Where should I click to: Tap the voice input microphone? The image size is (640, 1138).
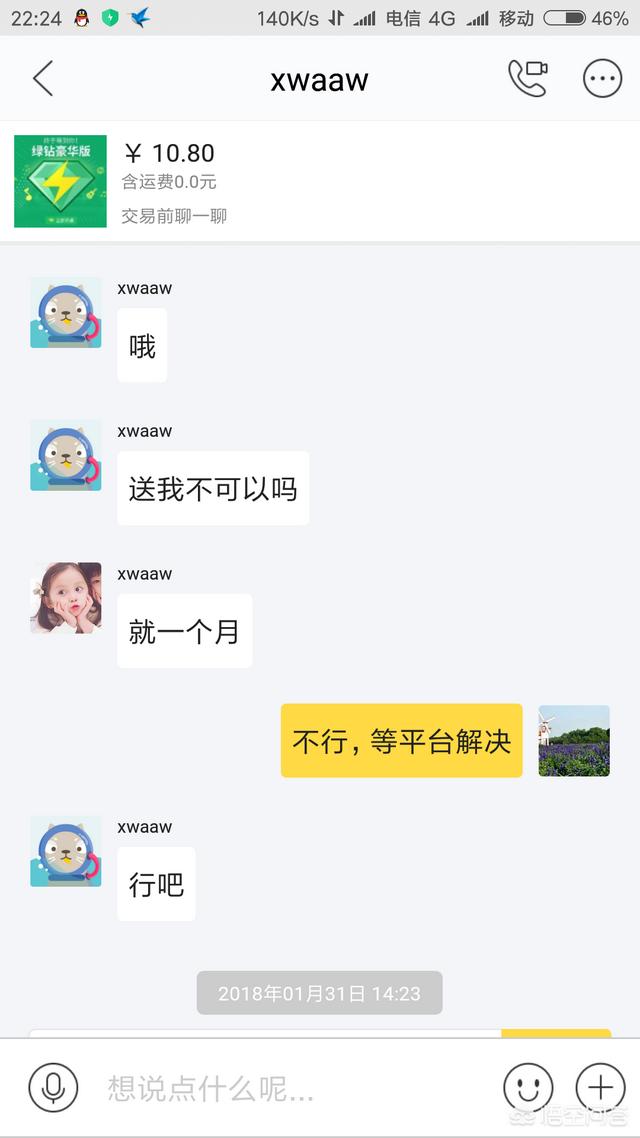[53, 1087]
